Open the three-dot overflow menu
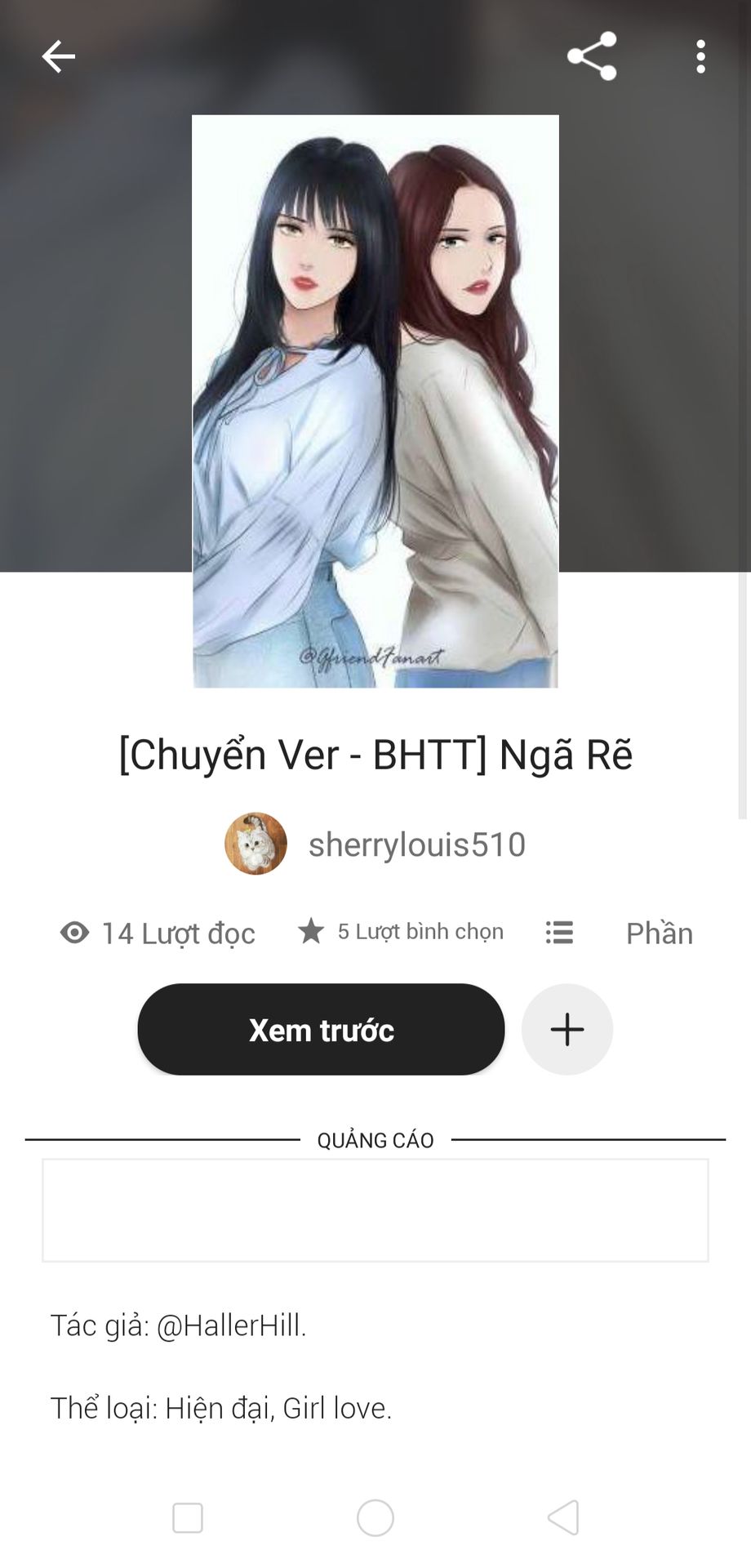This screenshot has width=751, height=1568. 700,56
